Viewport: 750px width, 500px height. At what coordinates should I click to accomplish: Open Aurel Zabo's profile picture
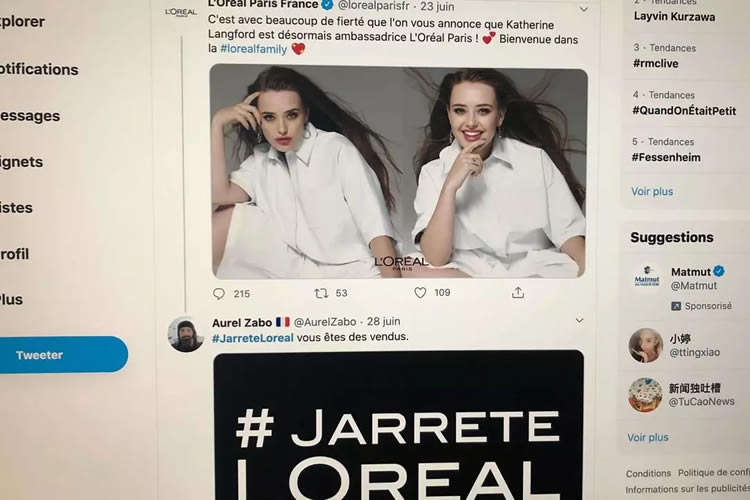point(186,334)
